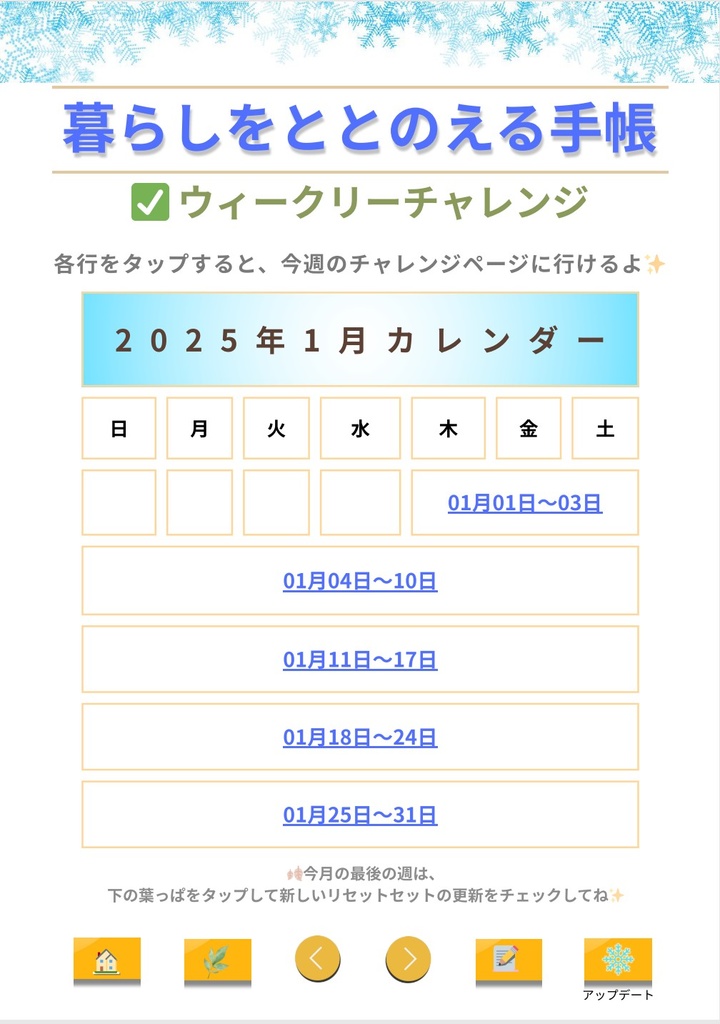Image resolution: width=720 pixels, height=1024 pixels.
Task: Open the memo page via the notepad button
Action: pos(508,960)
